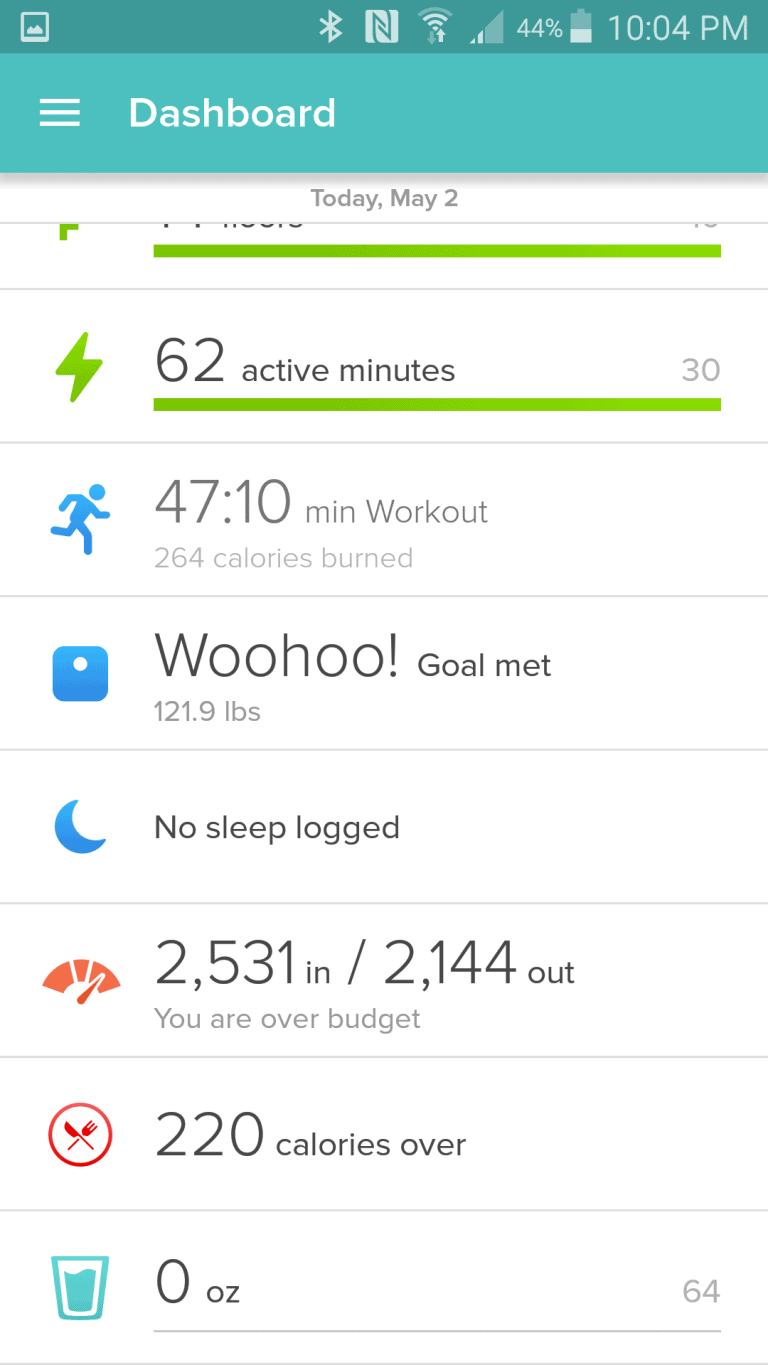
Task: Open the No sleep logged tile
Action: pos(384,827)
